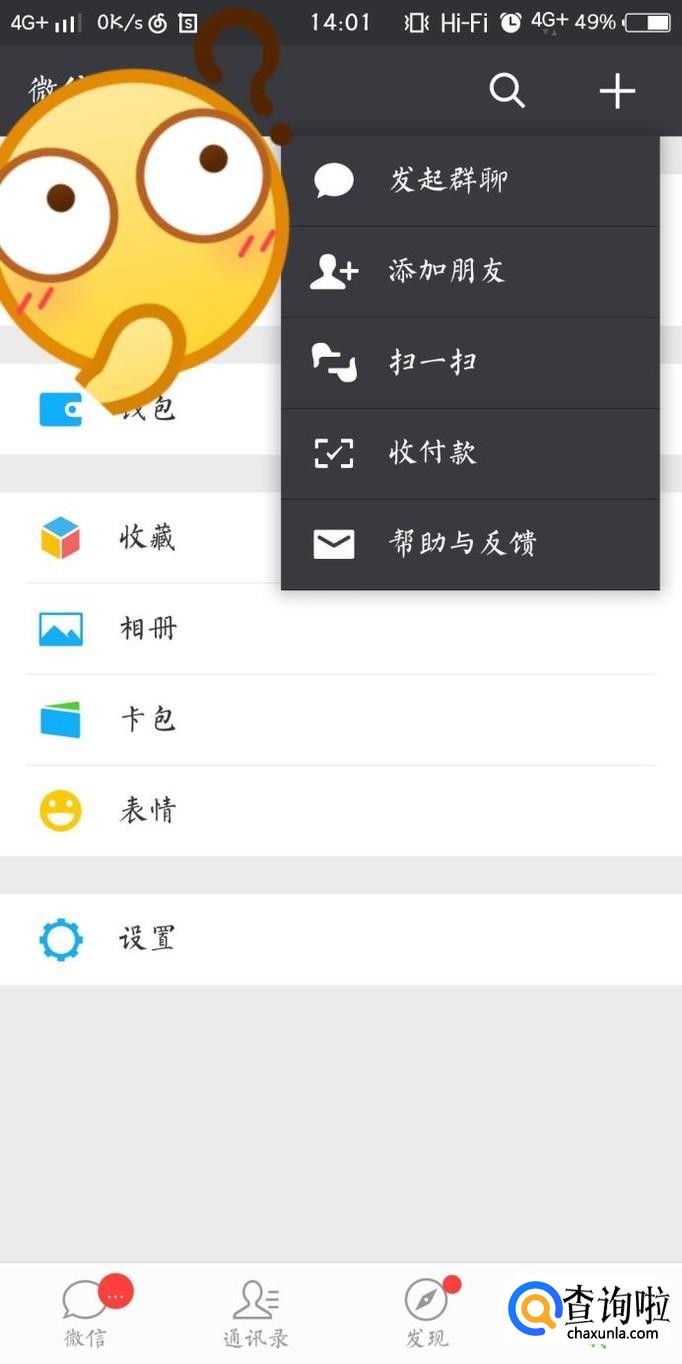
Task: Switch to the 微信 tab
Action: coord(86,1312)
